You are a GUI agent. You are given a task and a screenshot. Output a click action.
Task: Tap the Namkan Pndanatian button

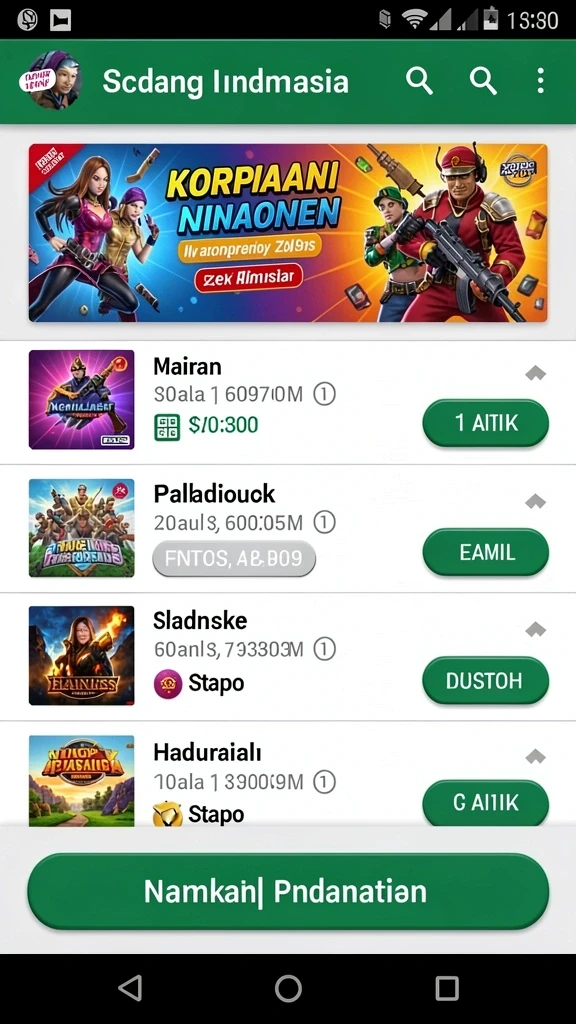[x=288, y=891]
